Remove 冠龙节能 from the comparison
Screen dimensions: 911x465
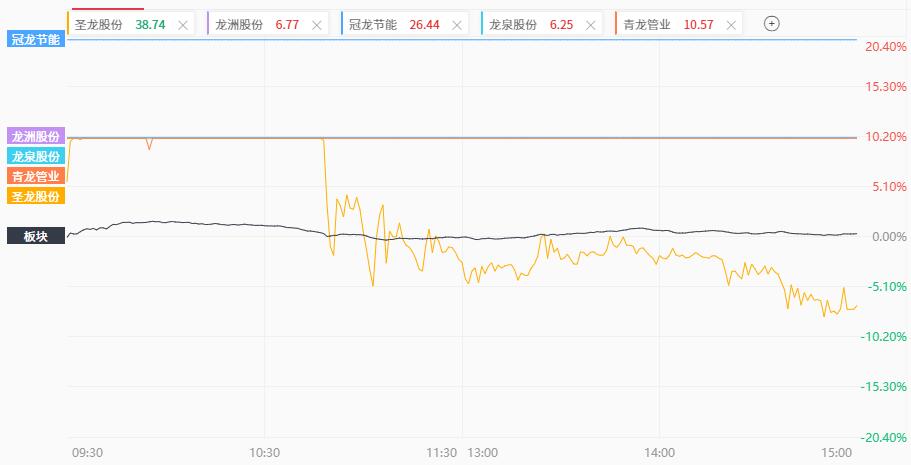click(460, 25)
